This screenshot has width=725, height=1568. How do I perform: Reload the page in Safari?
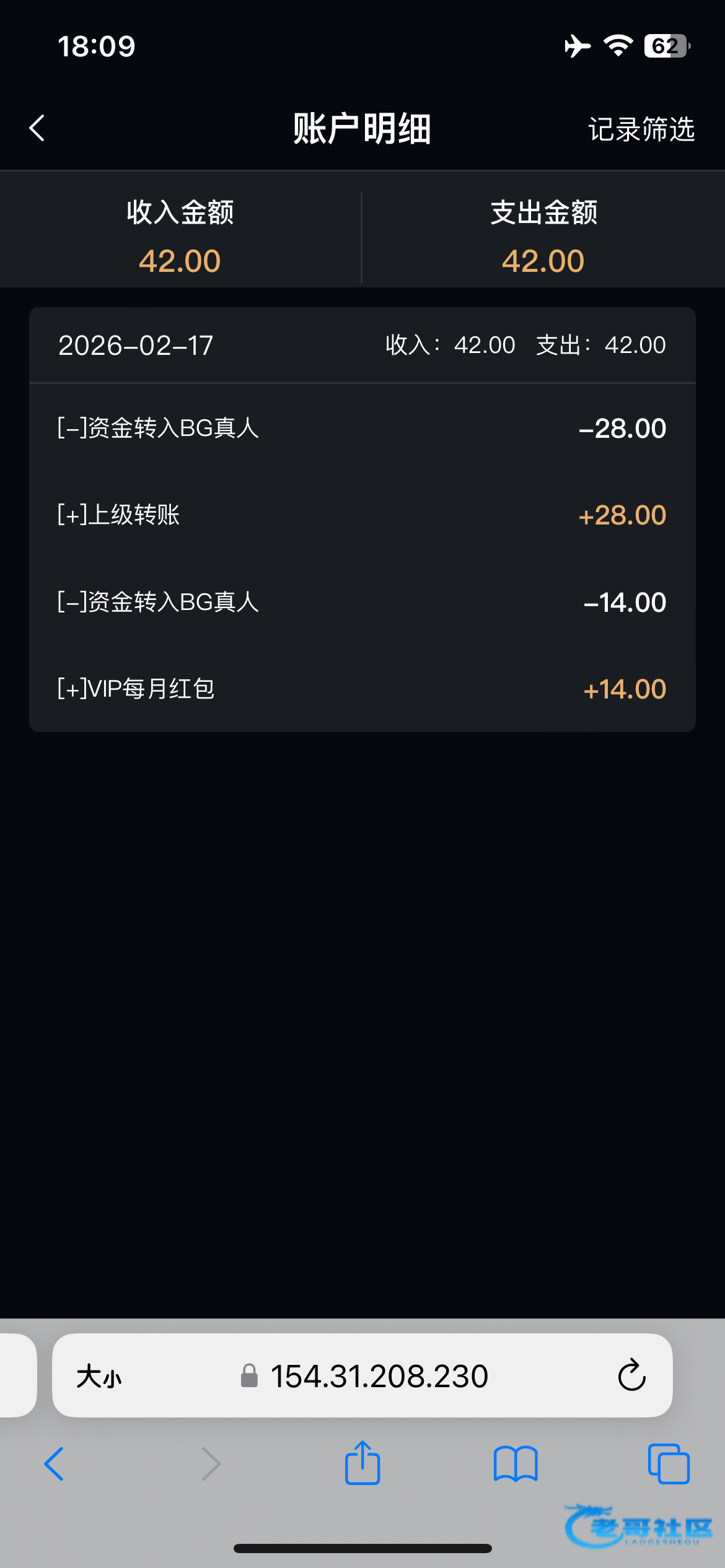coord(631,1376)
